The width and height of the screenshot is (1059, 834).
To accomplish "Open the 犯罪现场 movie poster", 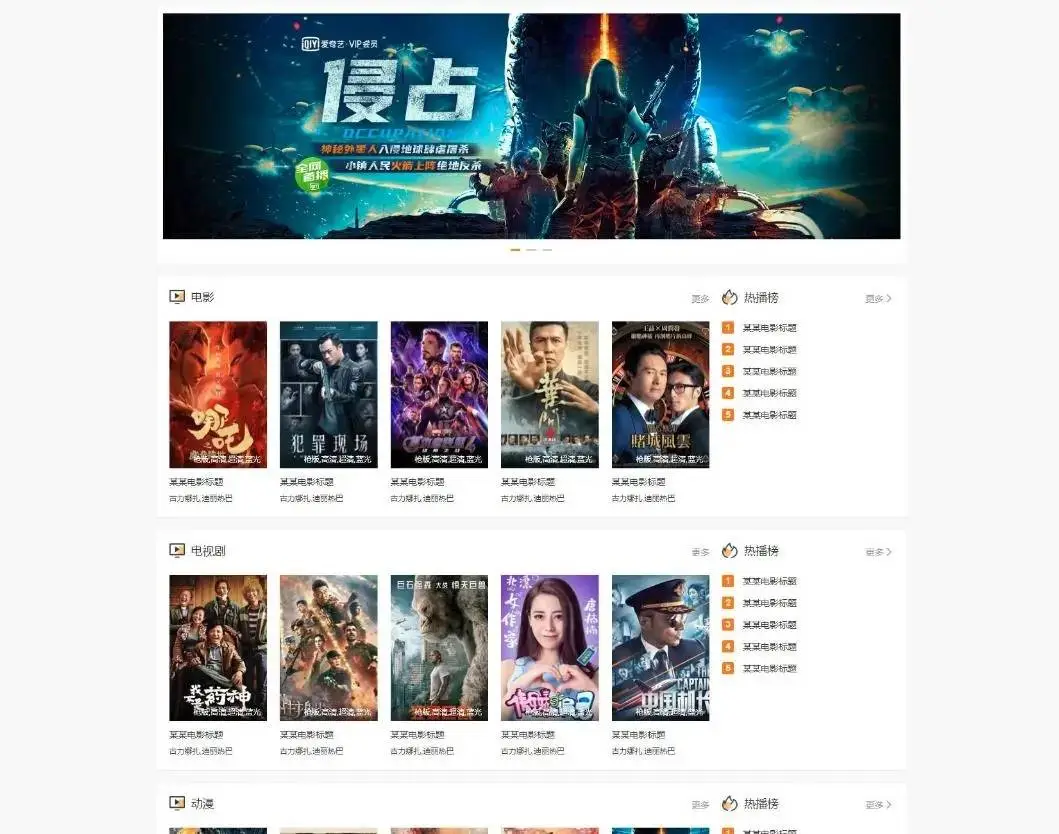I will pyautogui.click(x=328, y=394).
